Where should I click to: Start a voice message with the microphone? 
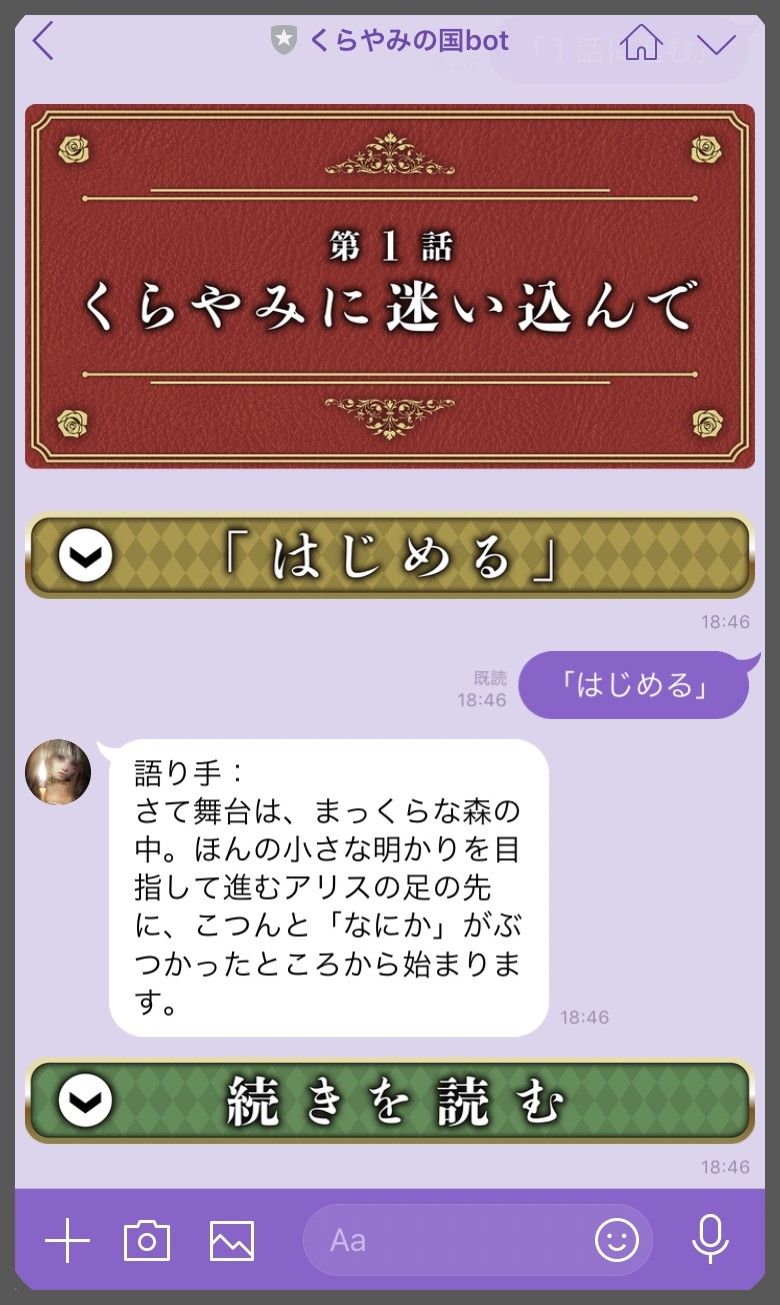tap(710, 1240)
